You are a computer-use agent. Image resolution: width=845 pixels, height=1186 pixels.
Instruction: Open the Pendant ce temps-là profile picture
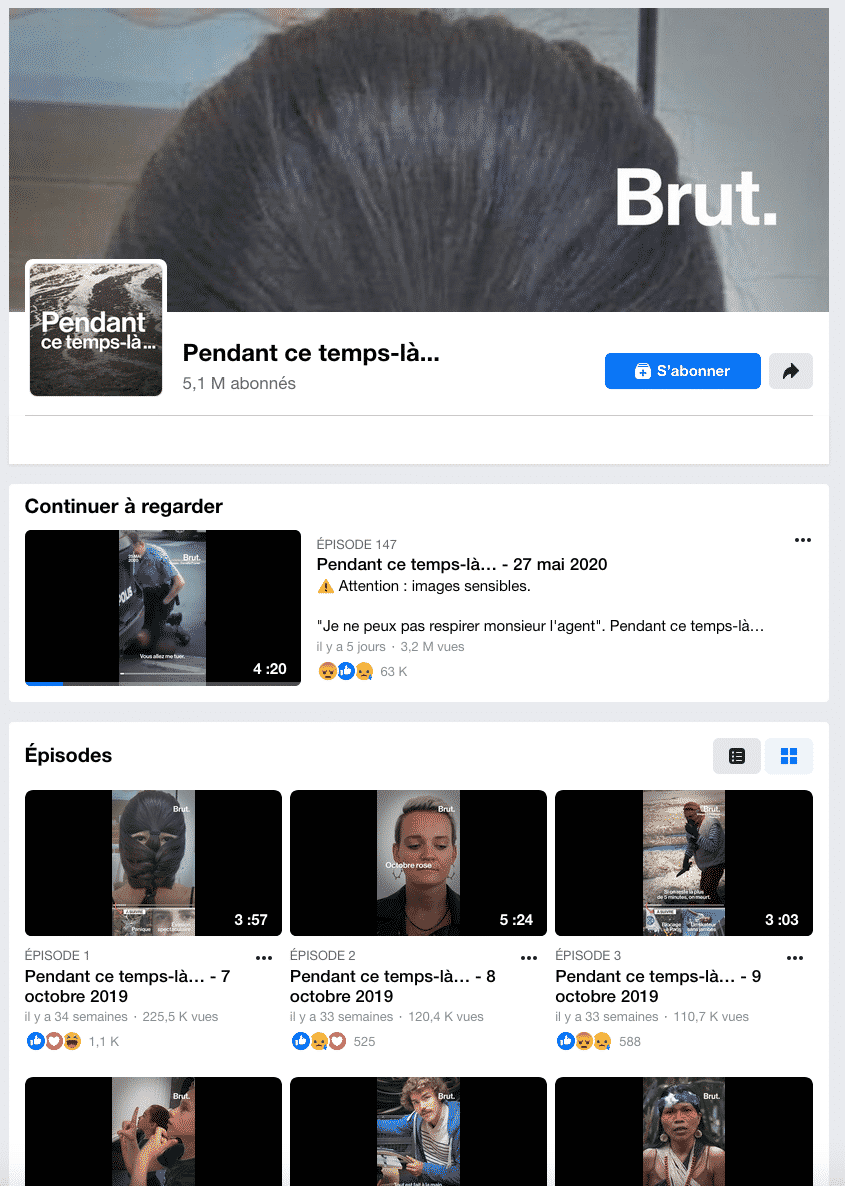(x=95, y=329)
